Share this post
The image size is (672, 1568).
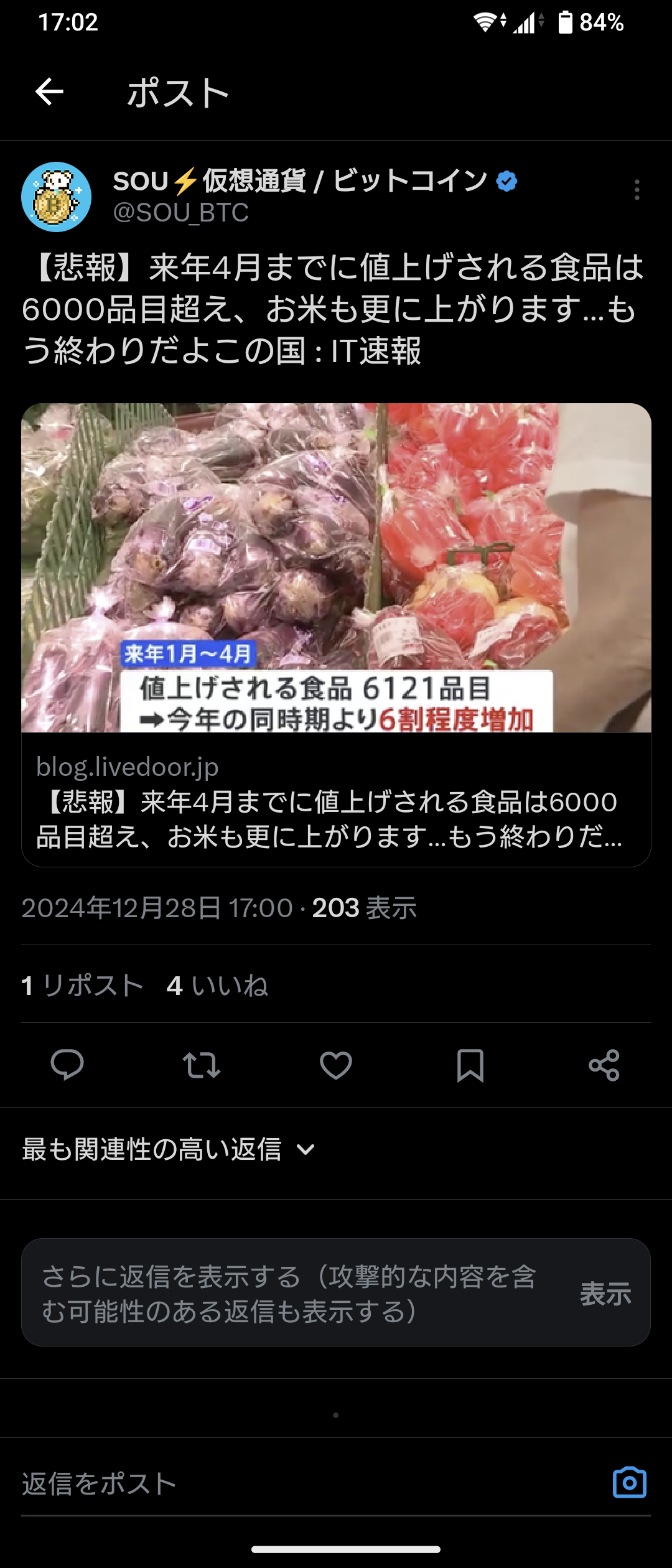pyautogui.click(x=604, y=1065)
